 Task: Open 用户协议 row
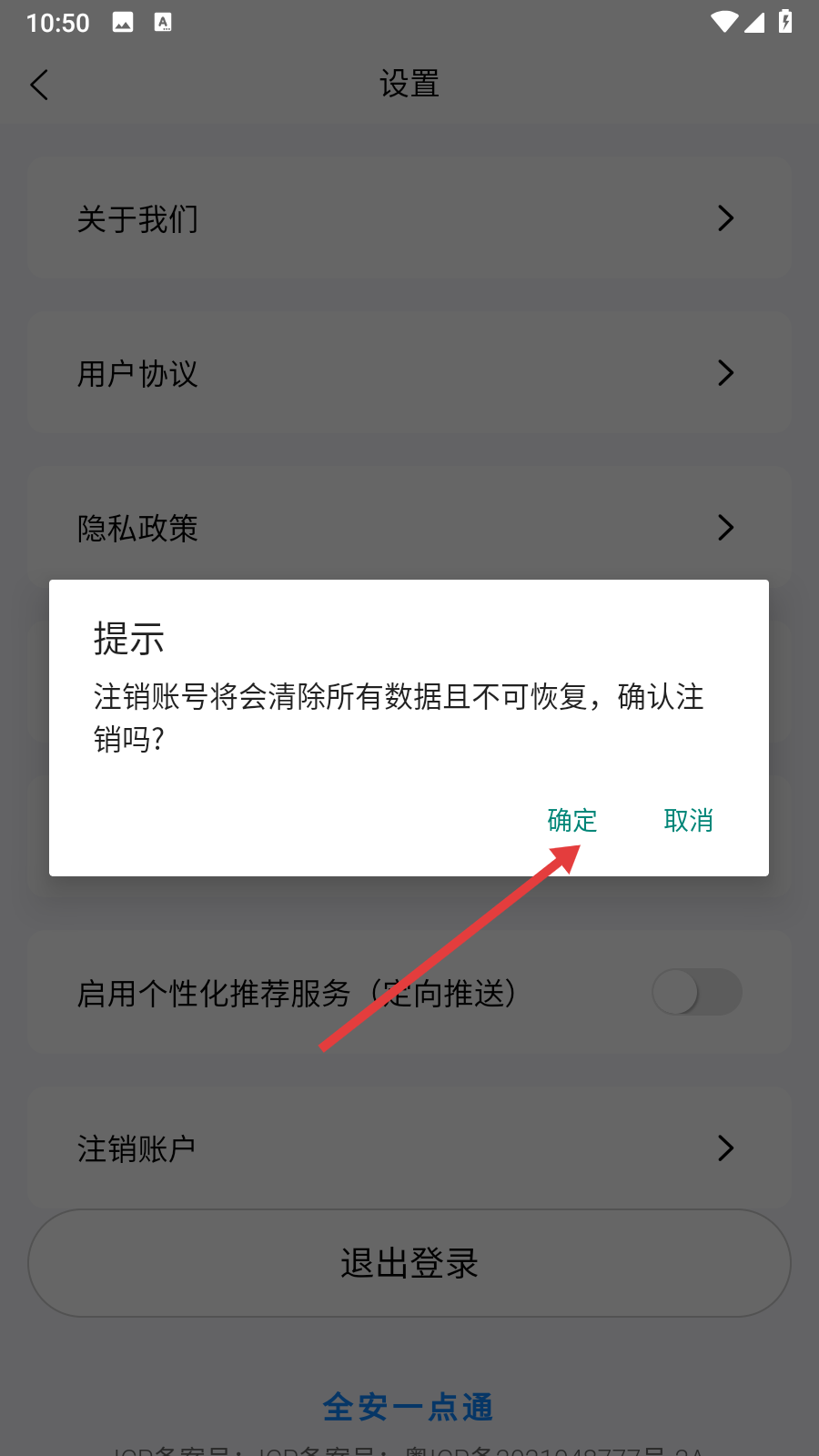[409, 373]
